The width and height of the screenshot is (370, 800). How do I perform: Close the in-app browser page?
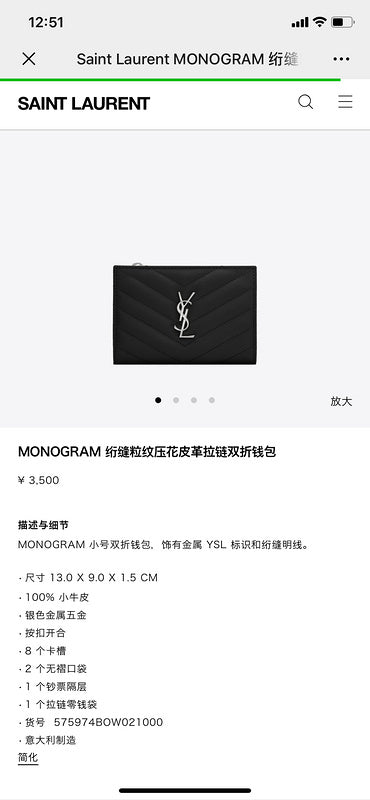(29, 59)
